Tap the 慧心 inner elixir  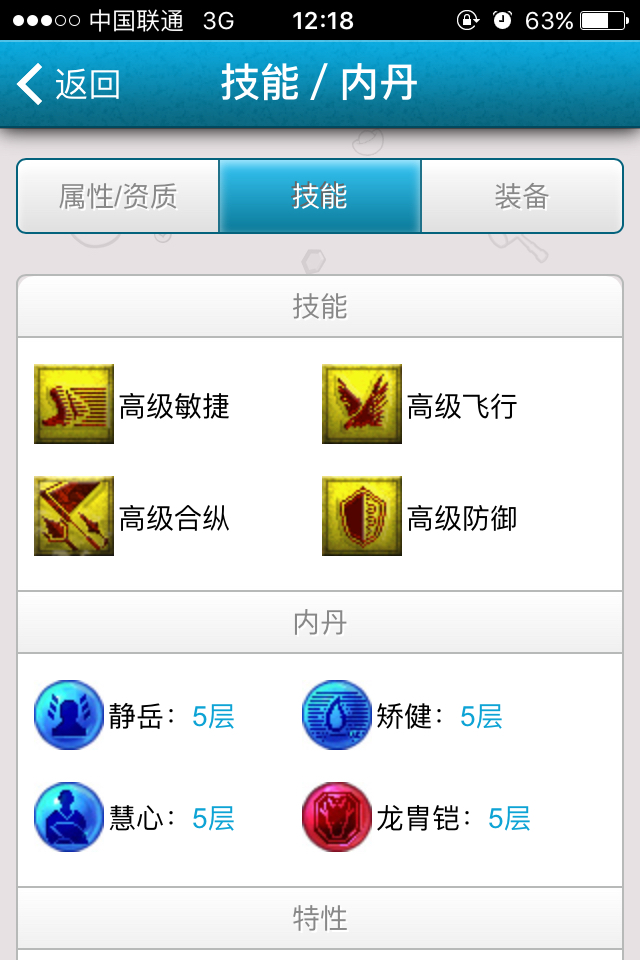pyautogui.click(x=69, y=817)
